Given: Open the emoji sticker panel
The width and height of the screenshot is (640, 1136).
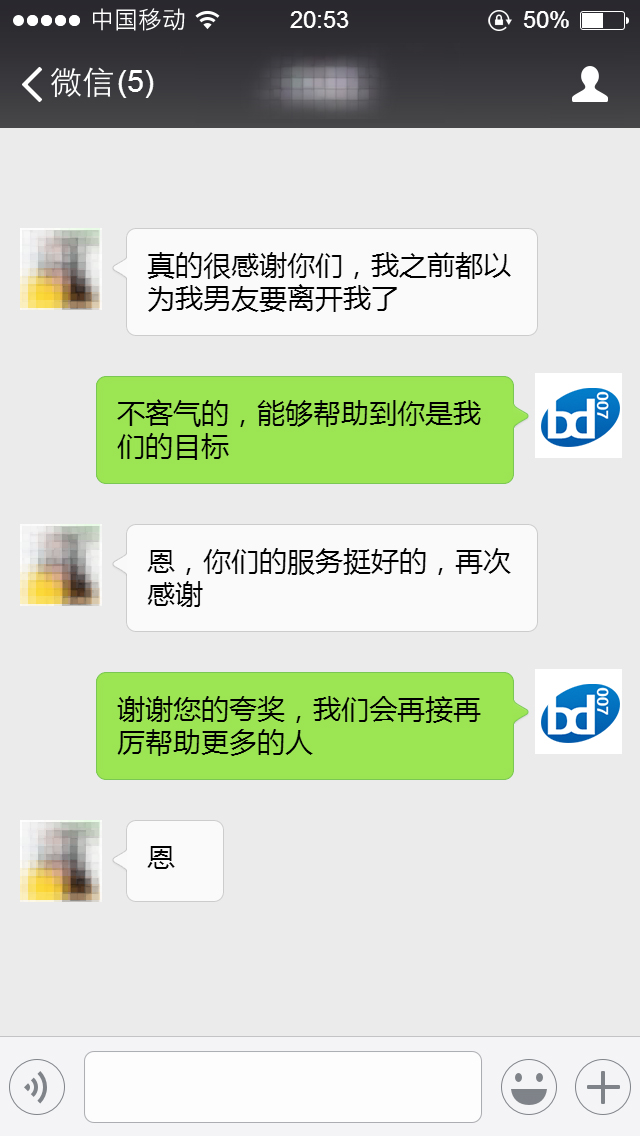Looking at the screenshot, I should (528, 1086).
